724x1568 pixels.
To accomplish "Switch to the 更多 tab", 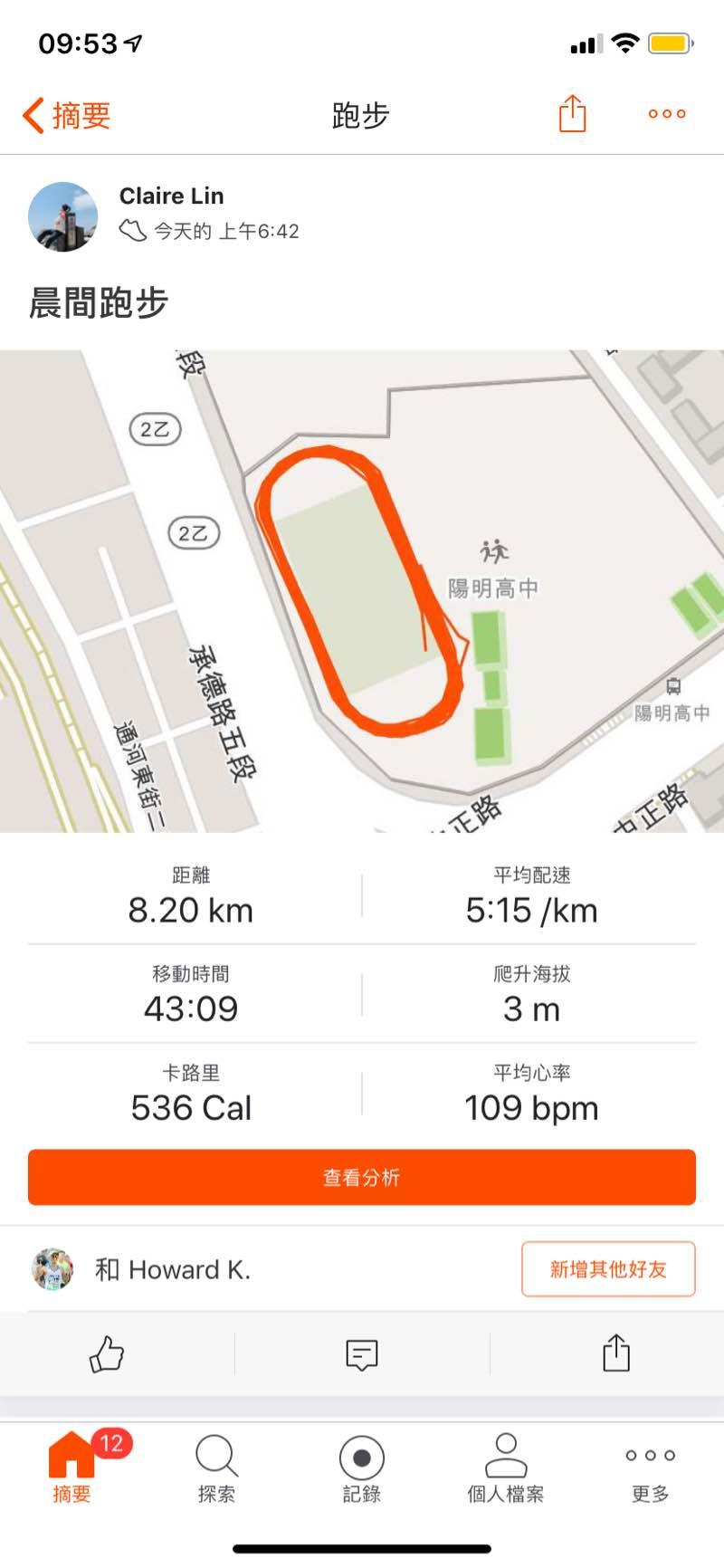I will coord(650,1468).
